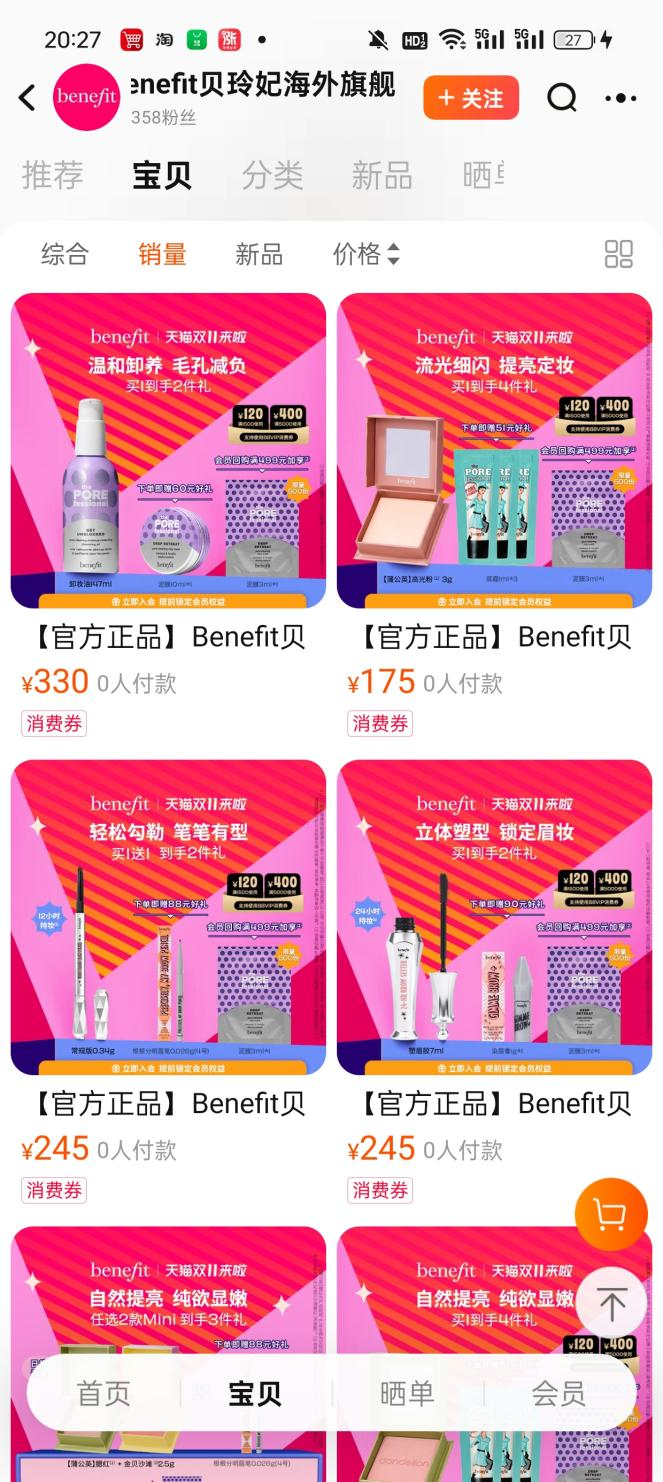Image resolution: width=663 pixels, height=1482 pixels.
Task: Switch to the 新品 top tab
Action: click(382, 175)
